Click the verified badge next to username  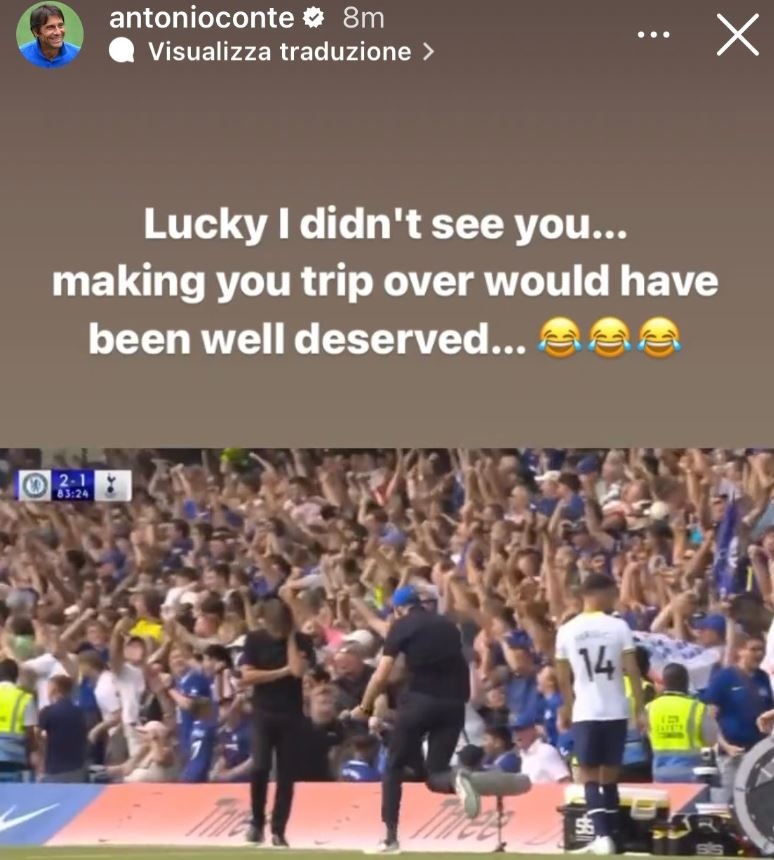(312, 16)
